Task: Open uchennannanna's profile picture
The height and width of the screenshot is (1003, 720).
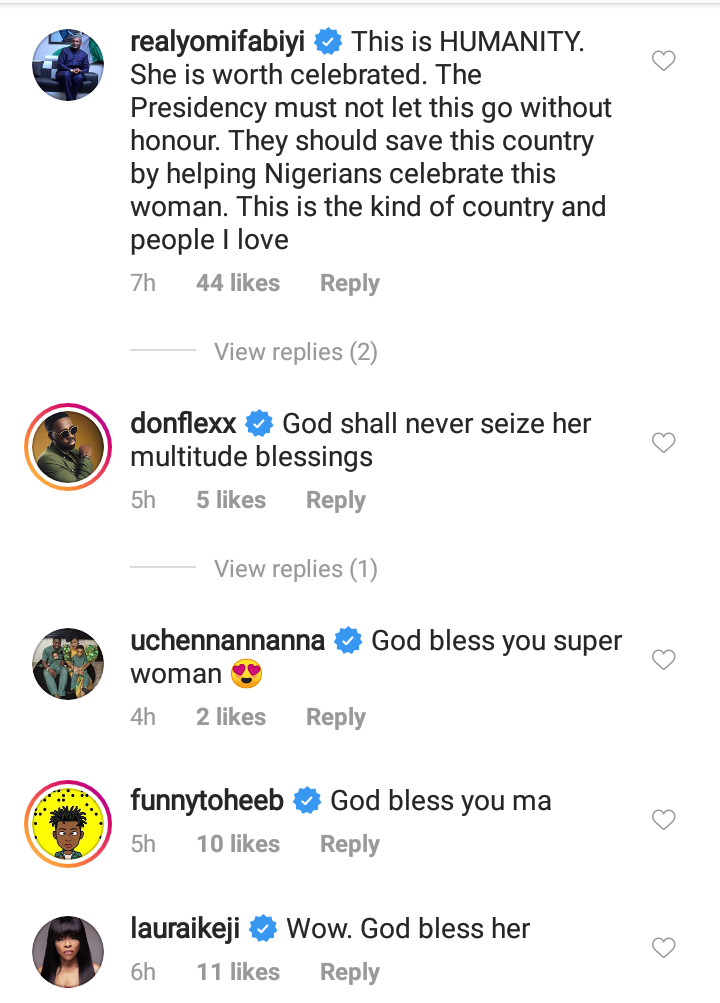Action: tap(68, 664)
